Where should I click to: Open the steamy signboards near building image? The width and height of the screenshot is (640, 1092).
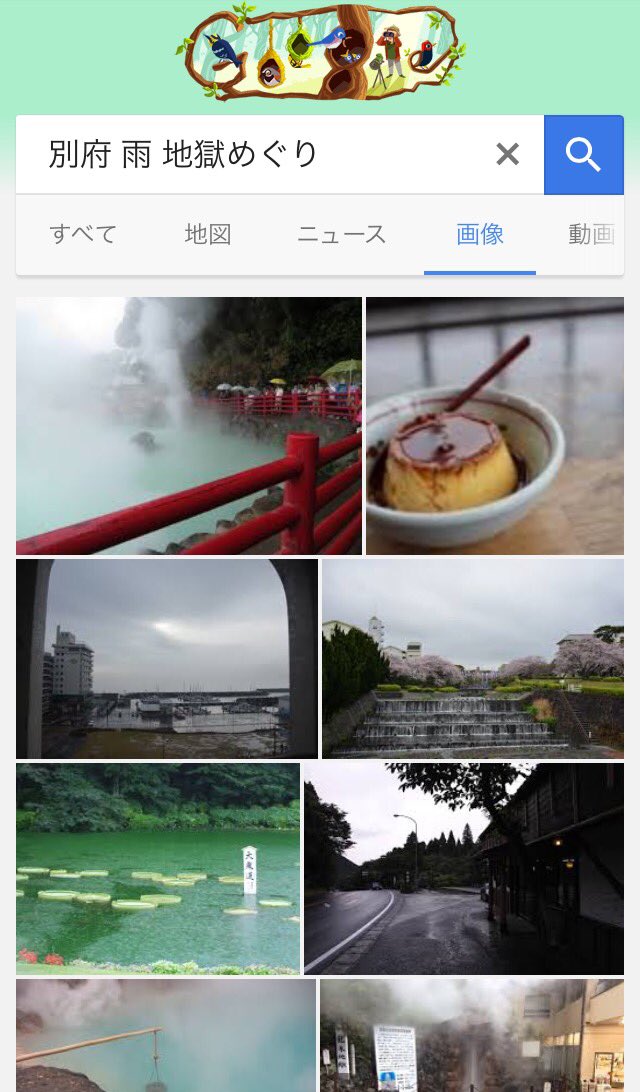[472, 1036]
